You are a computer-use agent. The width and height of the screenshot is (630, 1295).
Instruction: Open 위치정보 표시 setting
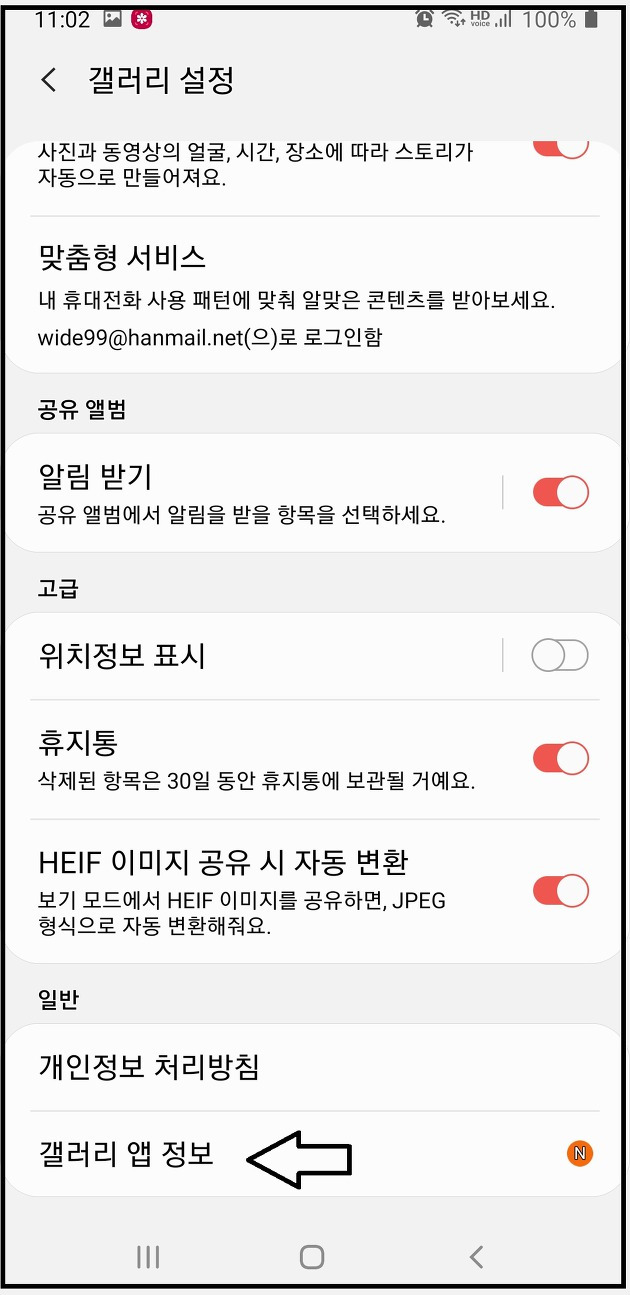(255, 656)
